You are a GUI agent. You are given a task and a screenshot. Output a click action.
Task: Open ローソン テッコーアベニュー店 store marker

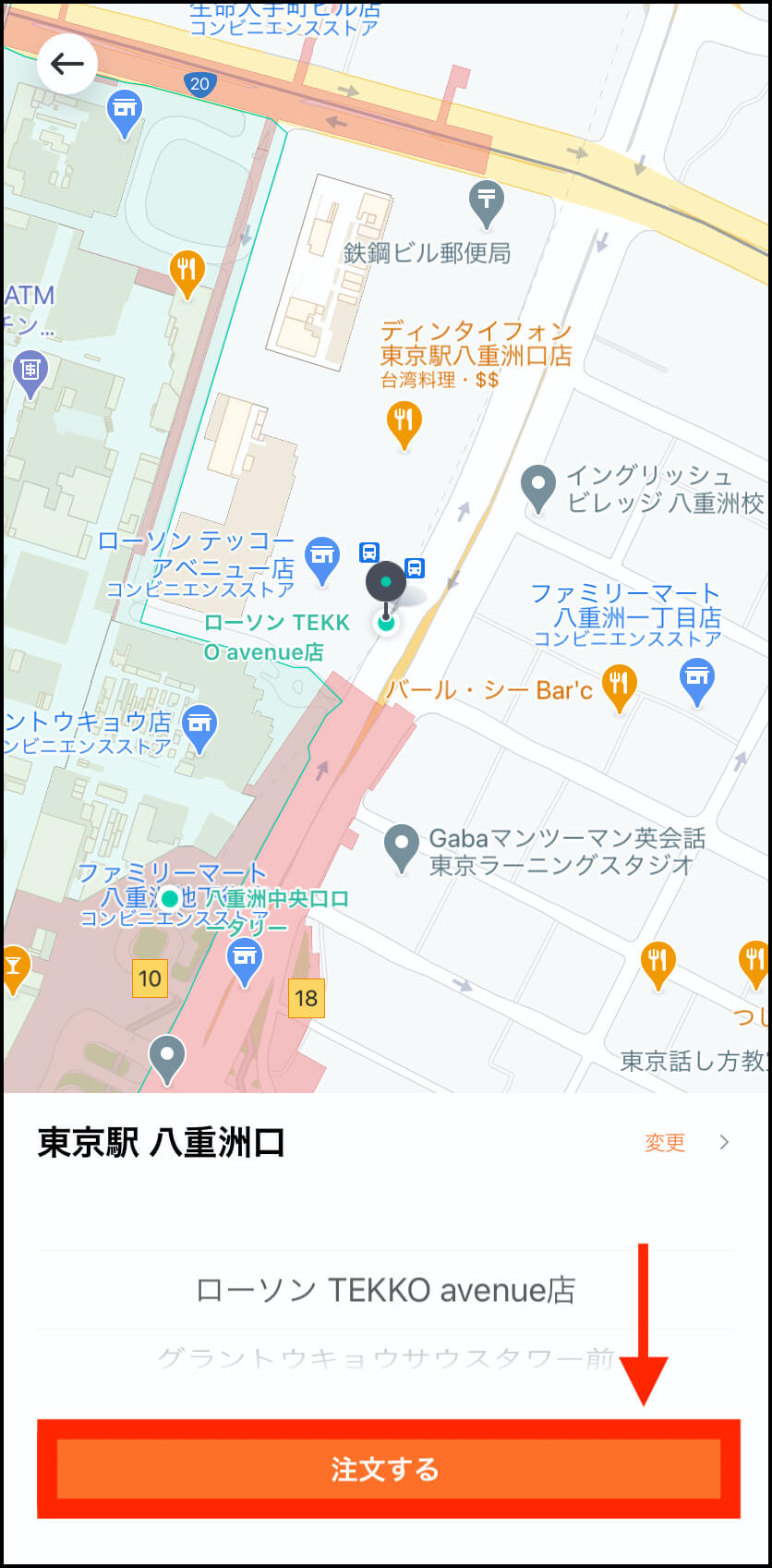pyautogui.click(x=321, y=561)
